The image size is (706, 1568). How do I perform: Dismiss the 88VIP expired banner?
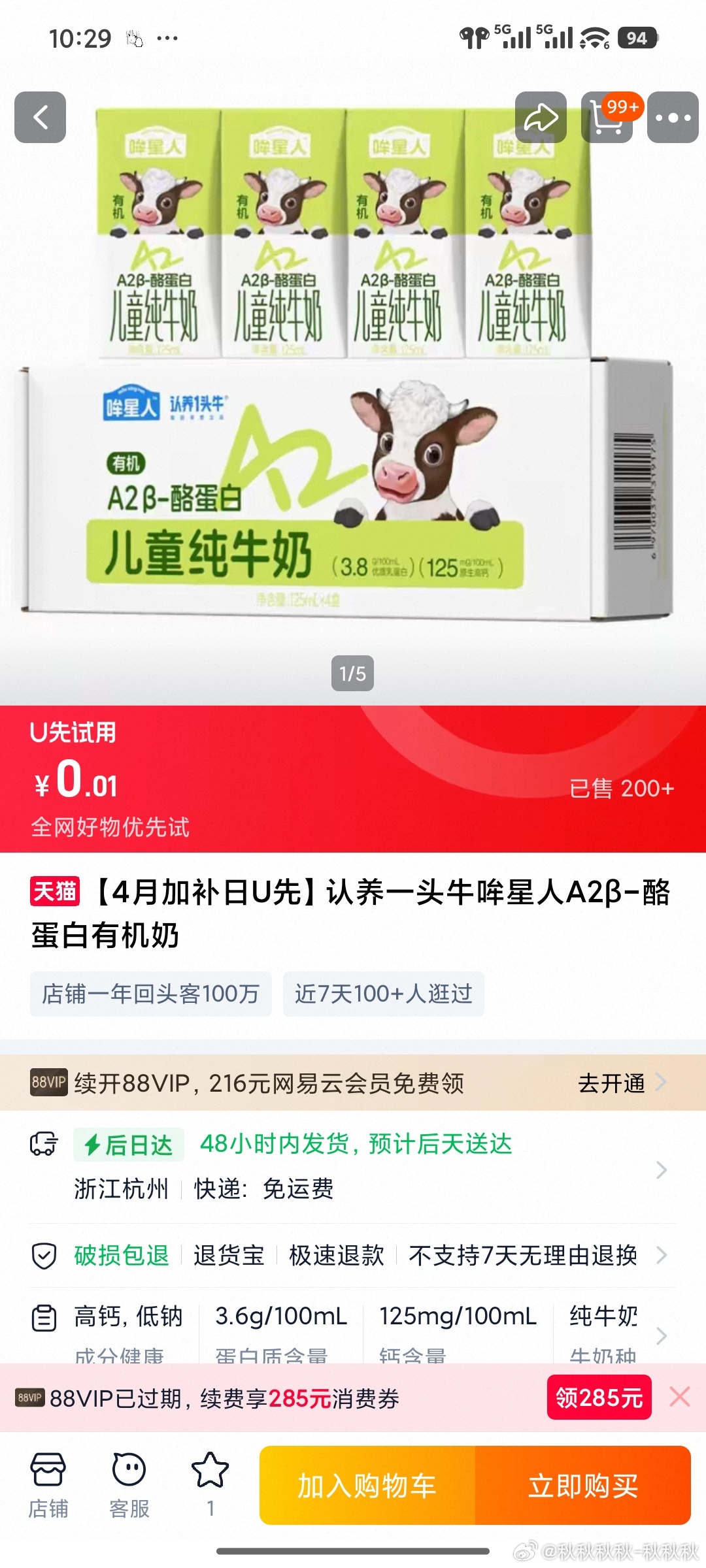coord(680,1397)
